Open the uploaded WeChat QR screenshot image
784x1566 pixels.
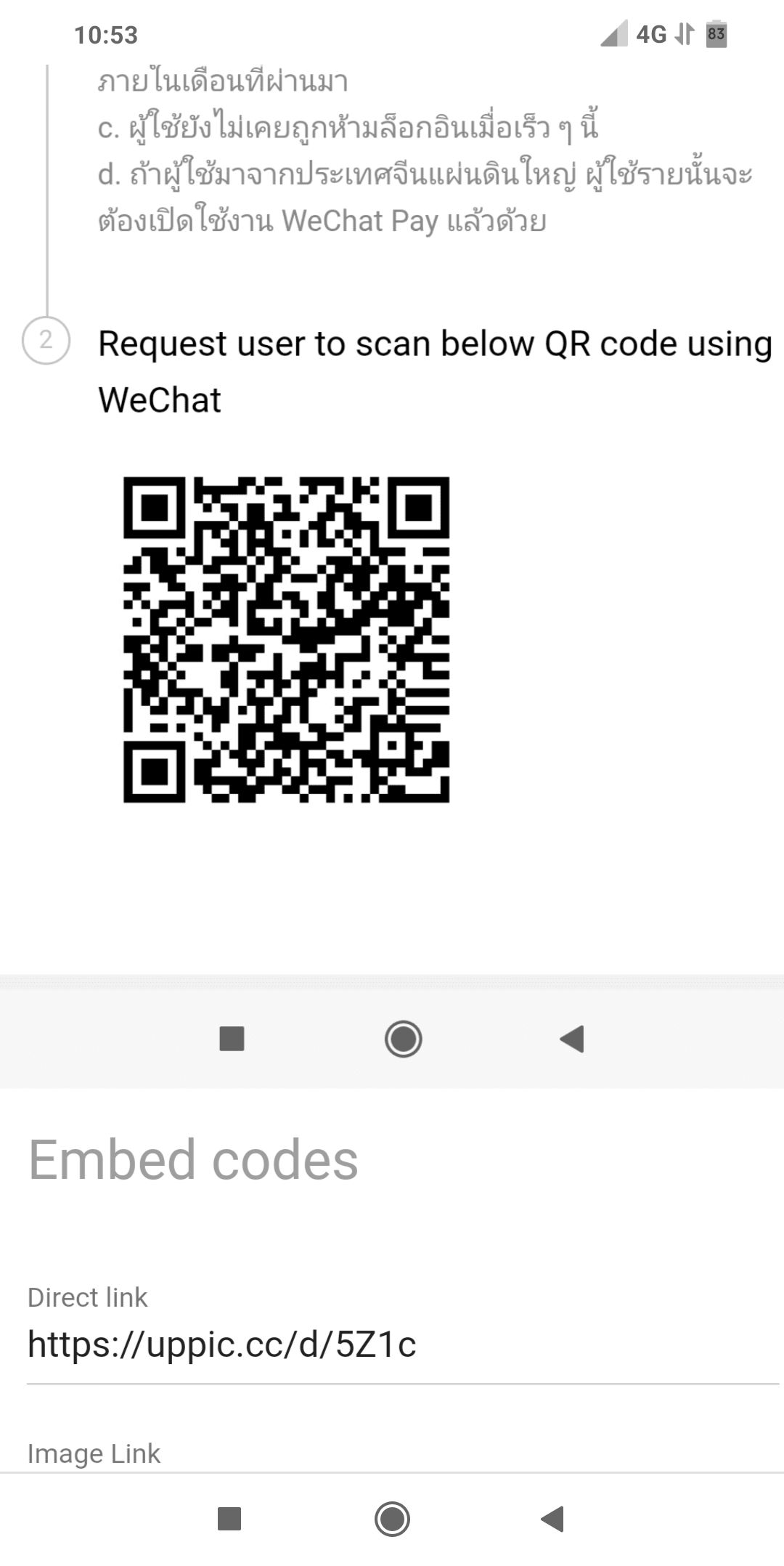392,544
